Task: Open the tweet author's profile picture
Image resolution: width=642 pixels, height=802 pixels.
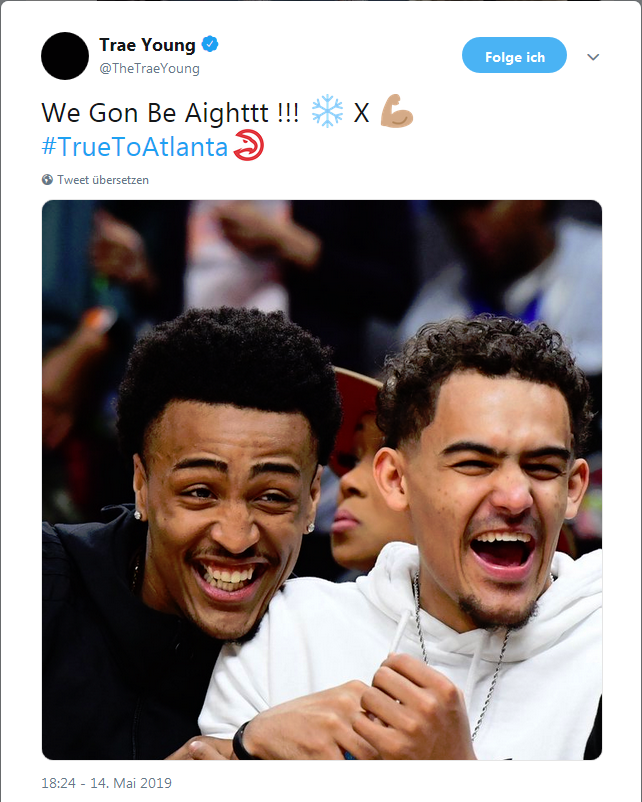Action: [x=65, y=55]
